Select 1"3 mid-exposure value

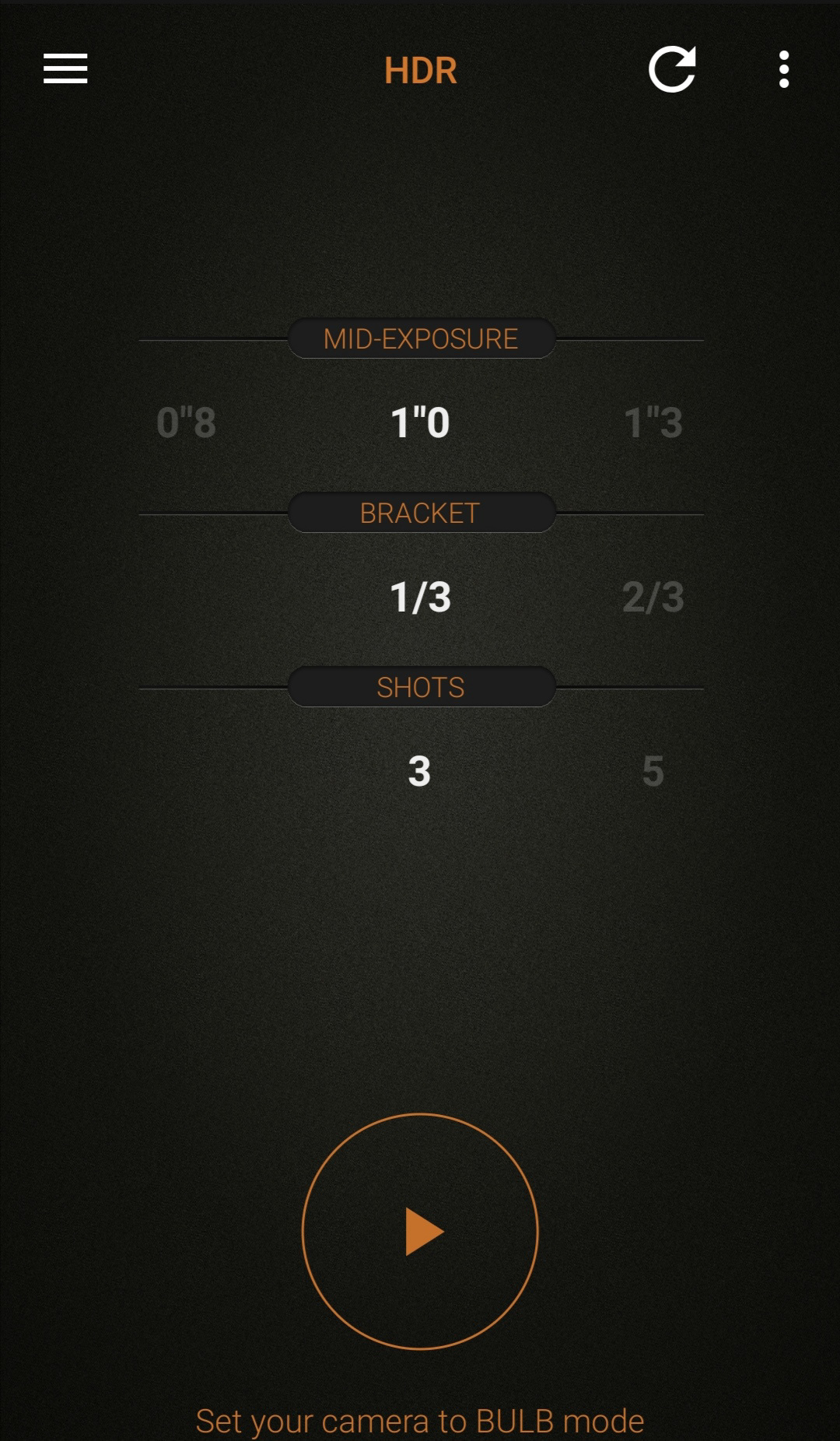pos(653,422)
